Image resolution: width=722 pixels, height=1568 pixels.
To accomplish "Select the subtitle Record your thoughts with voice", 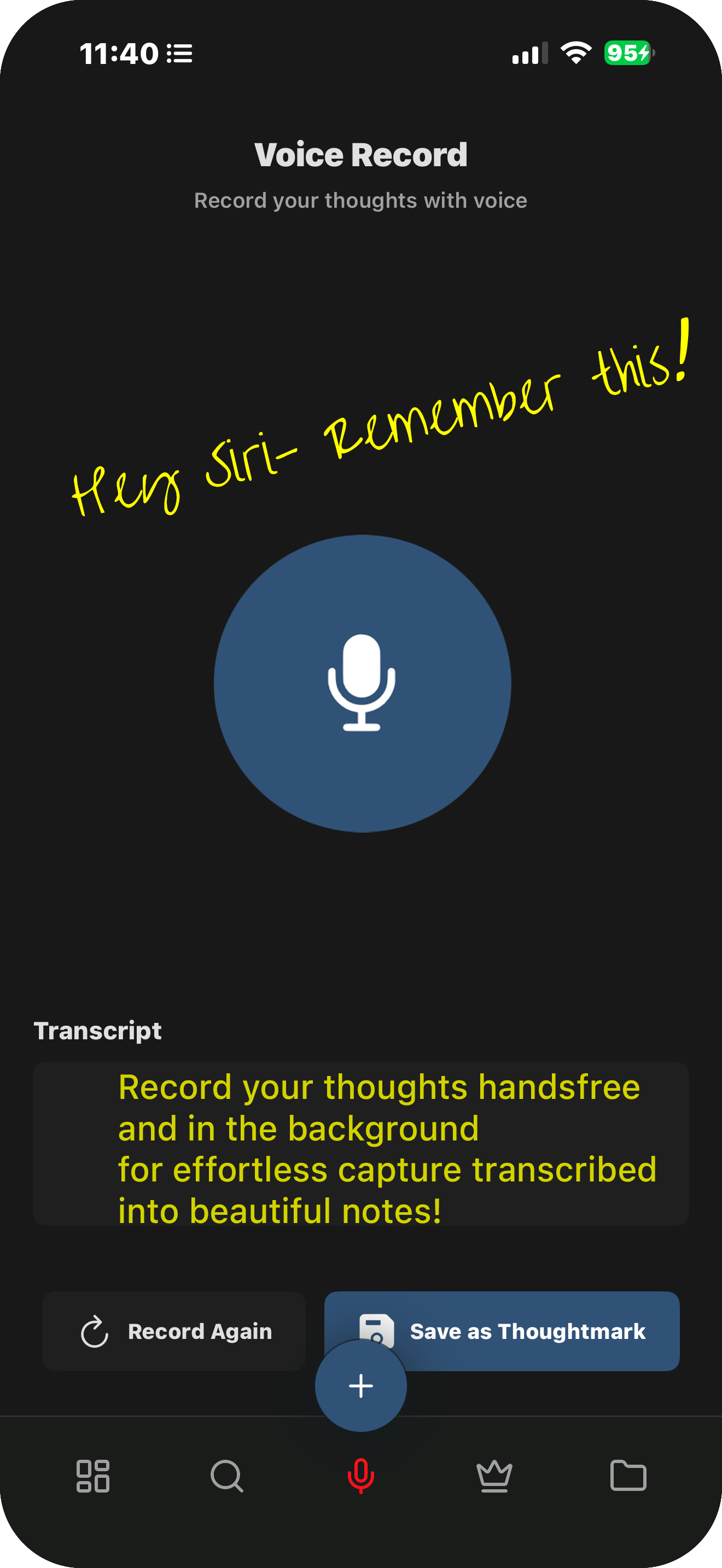I will pos(360,200).
